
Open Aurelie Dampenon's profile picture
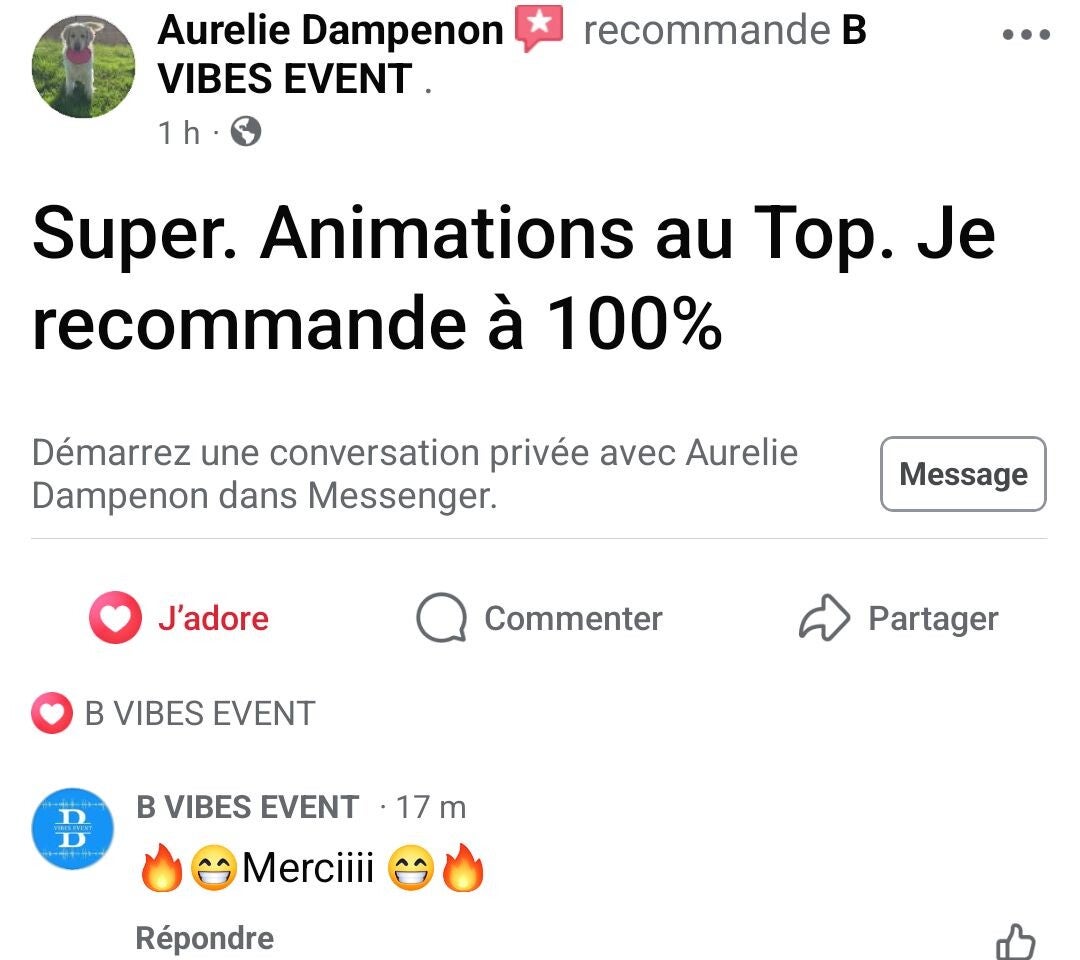click(x=83, y=67)
